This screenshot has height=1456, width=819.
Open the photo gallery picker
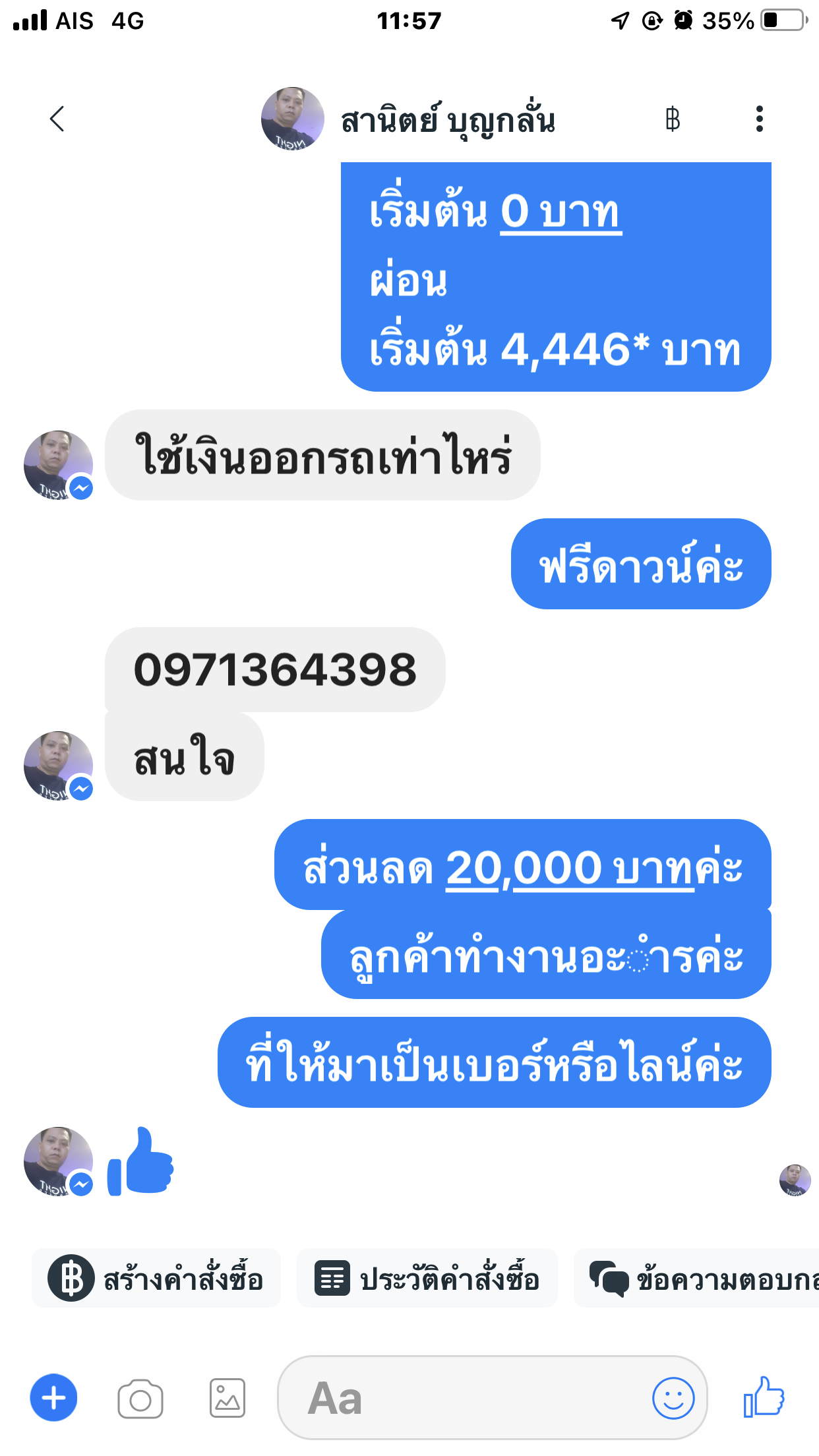point(228,1399)
